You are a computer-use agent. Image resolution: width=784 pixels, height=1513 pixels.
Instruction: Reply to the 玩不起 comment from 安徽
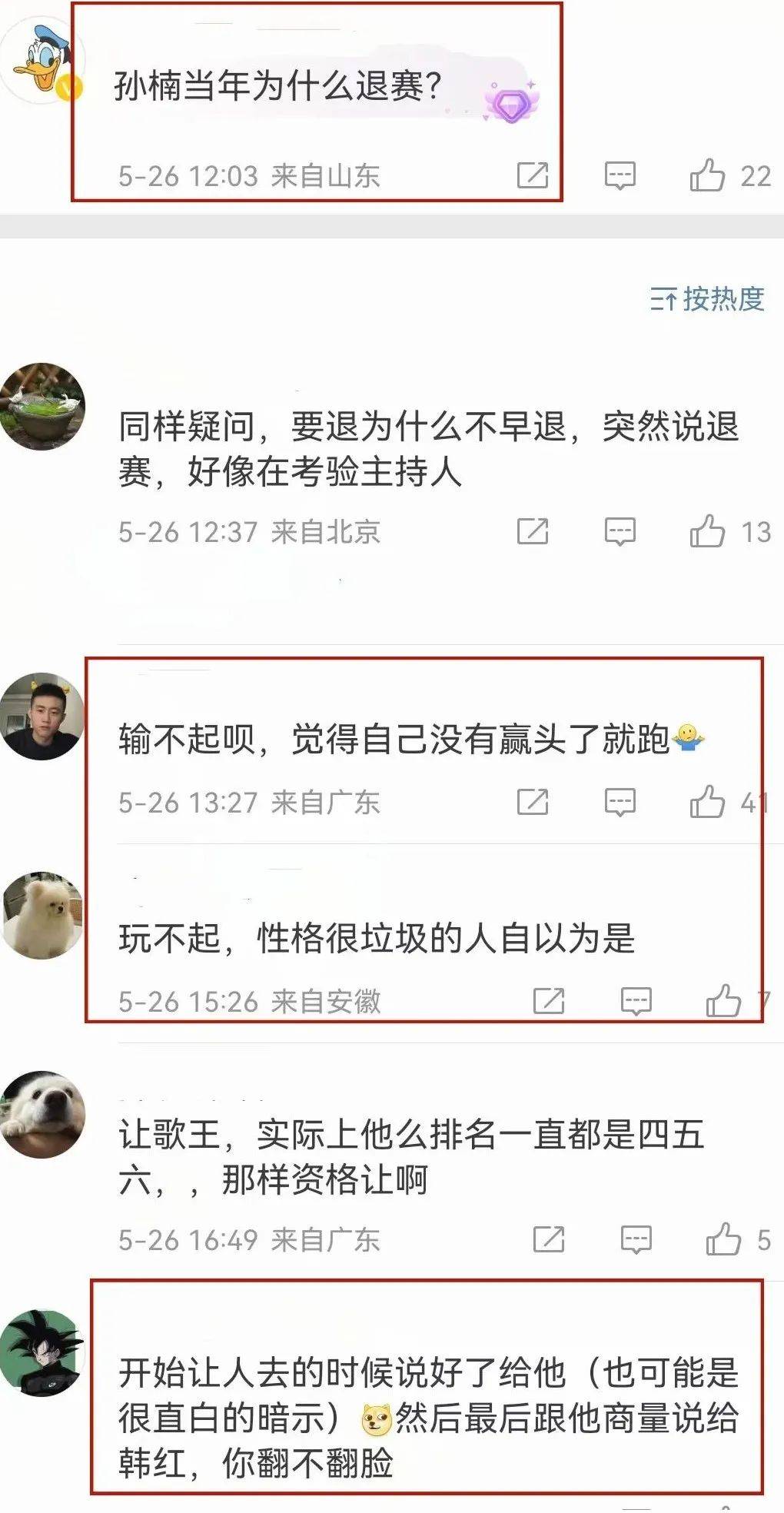(x=636, y=1000)
